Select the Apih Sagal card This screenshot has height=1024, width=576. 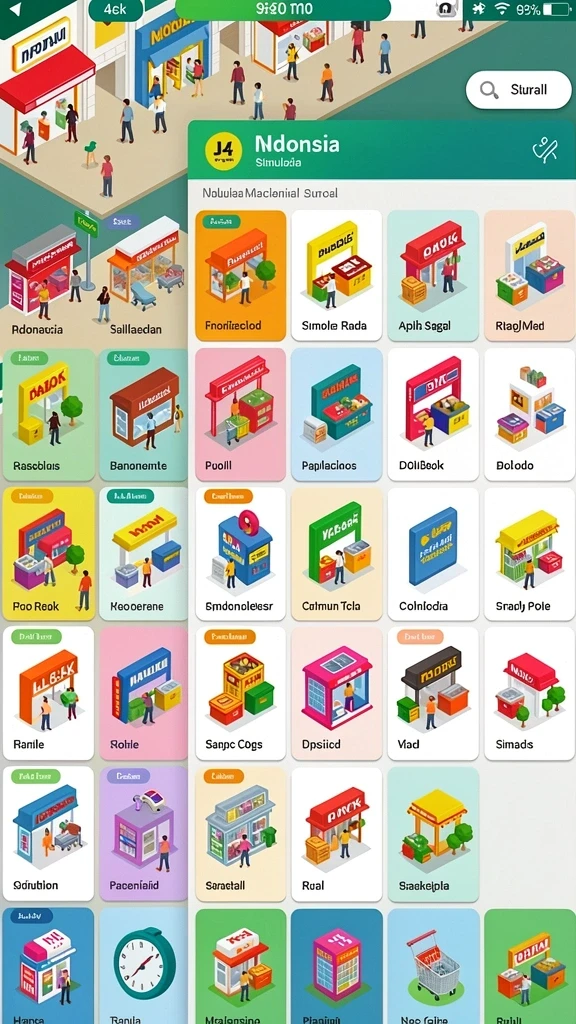432,275
